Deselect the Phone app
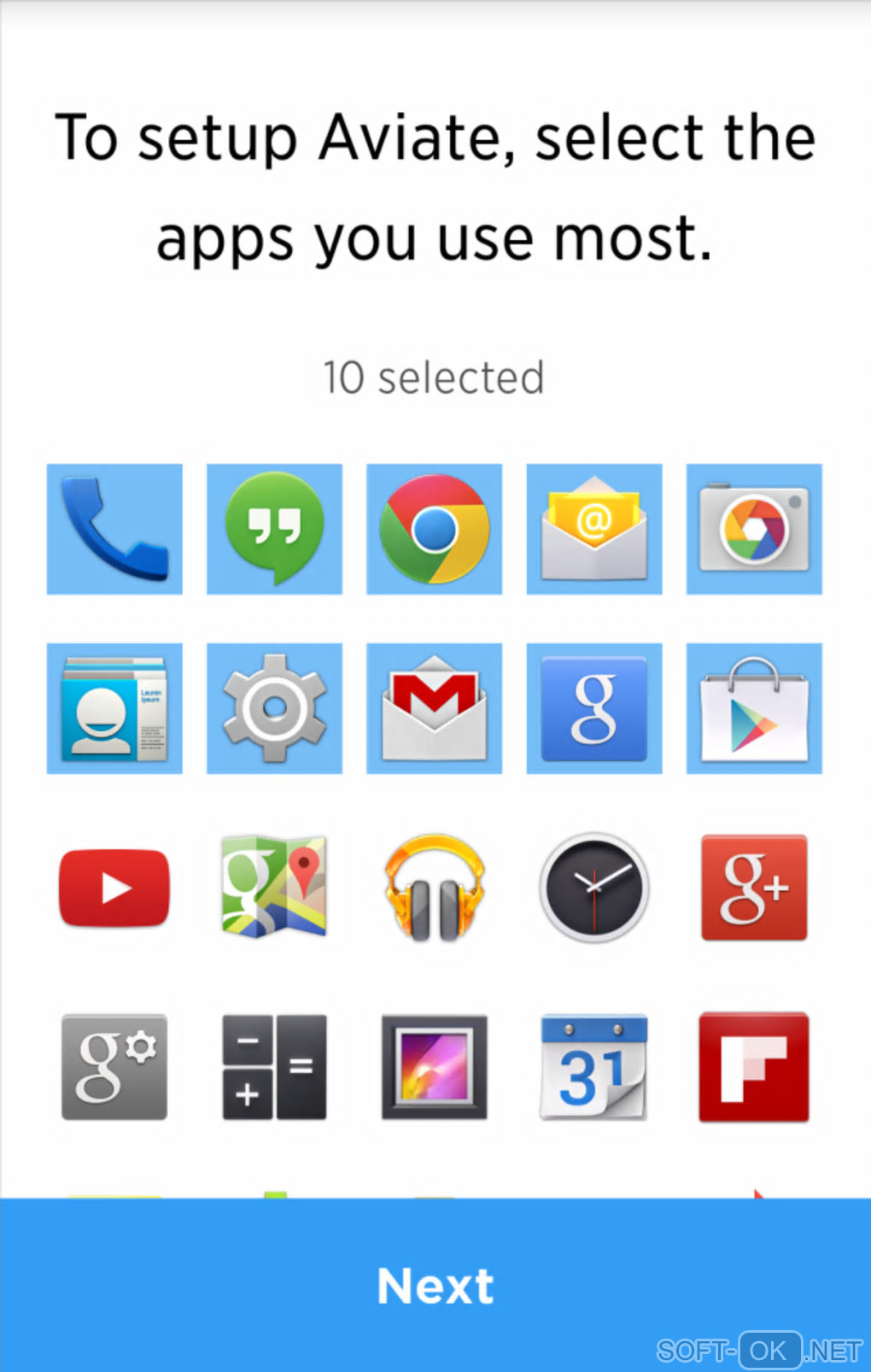 pos(114,529)
